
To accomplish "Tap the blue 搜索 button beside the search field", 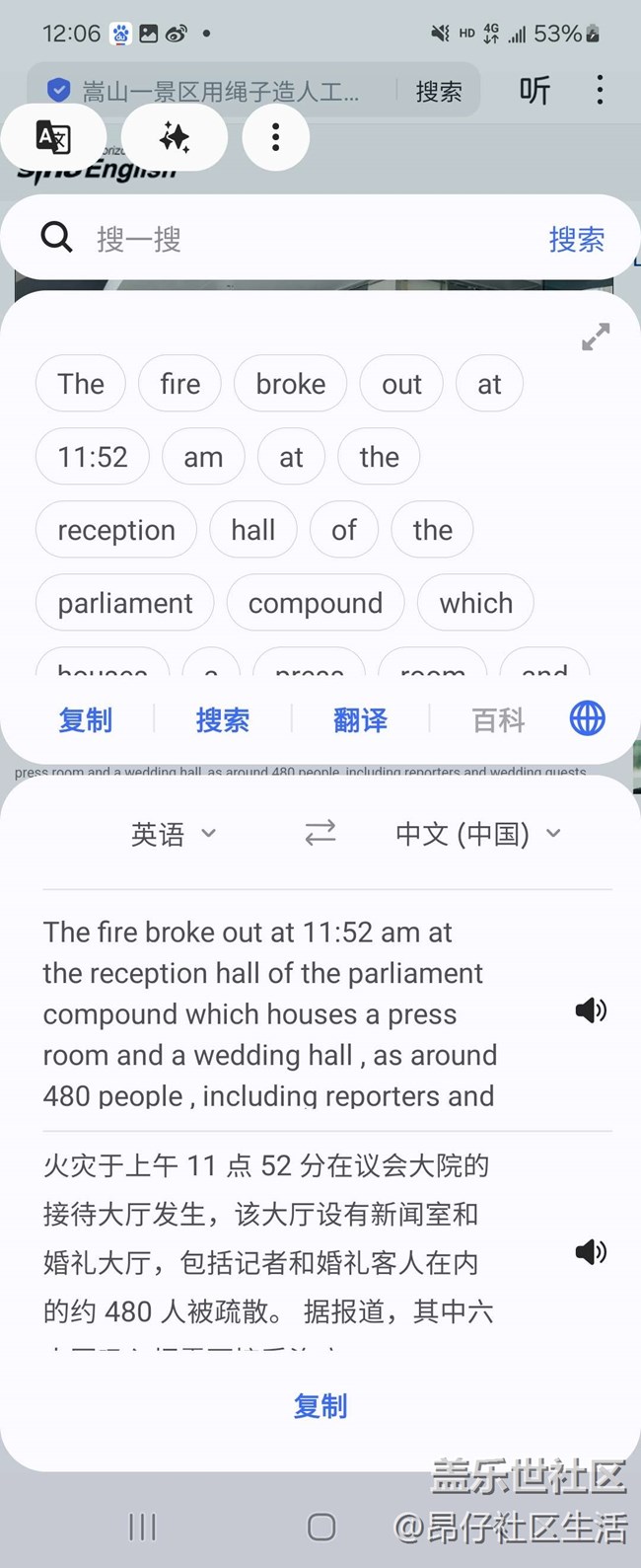I will coord(577,239).
